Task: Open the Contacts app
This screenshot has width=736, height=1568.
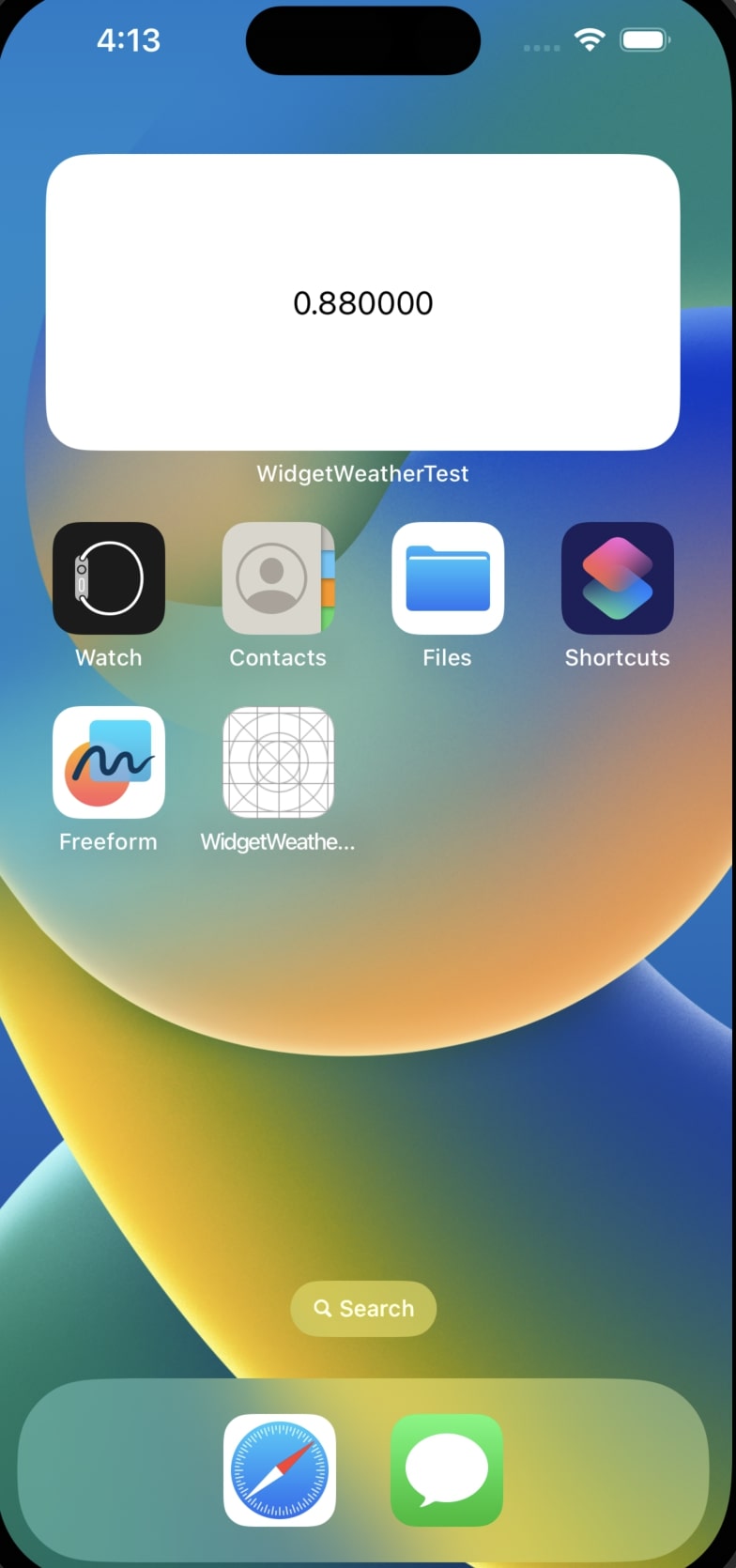Action: (x=278, y=578)
